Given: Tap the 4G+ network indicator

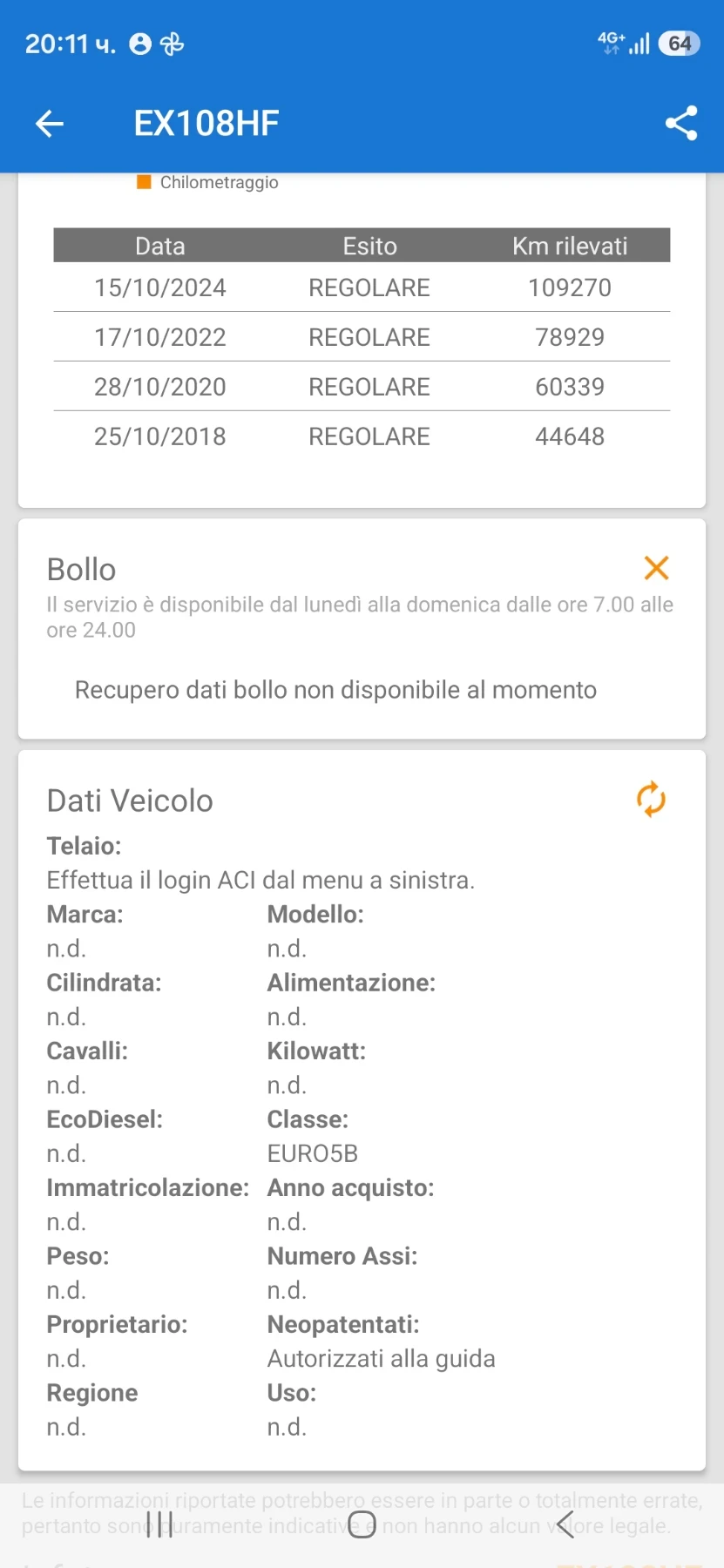Looking at the screenshot, I should tap(612, 43).
